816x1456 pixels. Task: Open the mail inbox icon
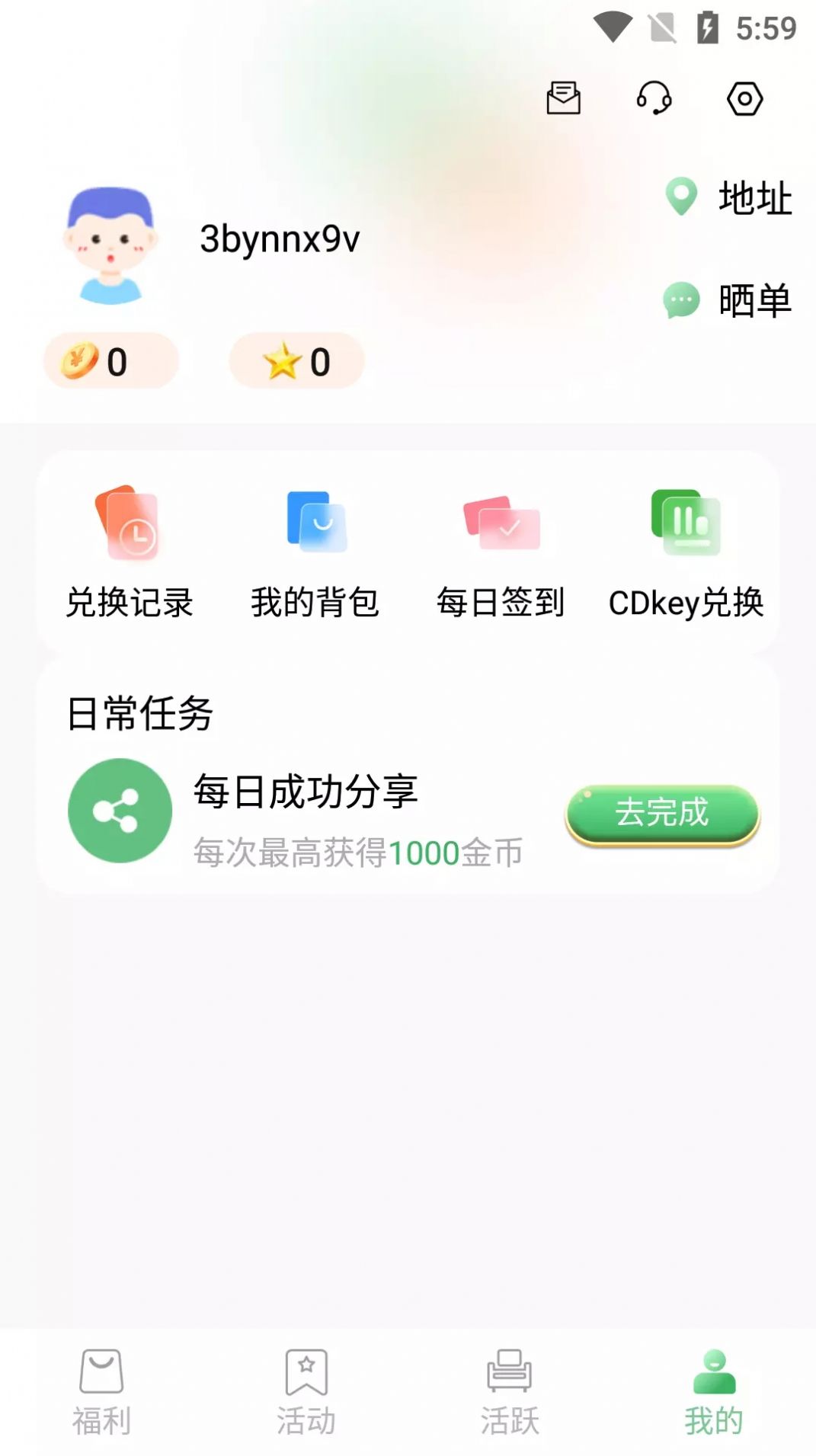pos(563,98)
